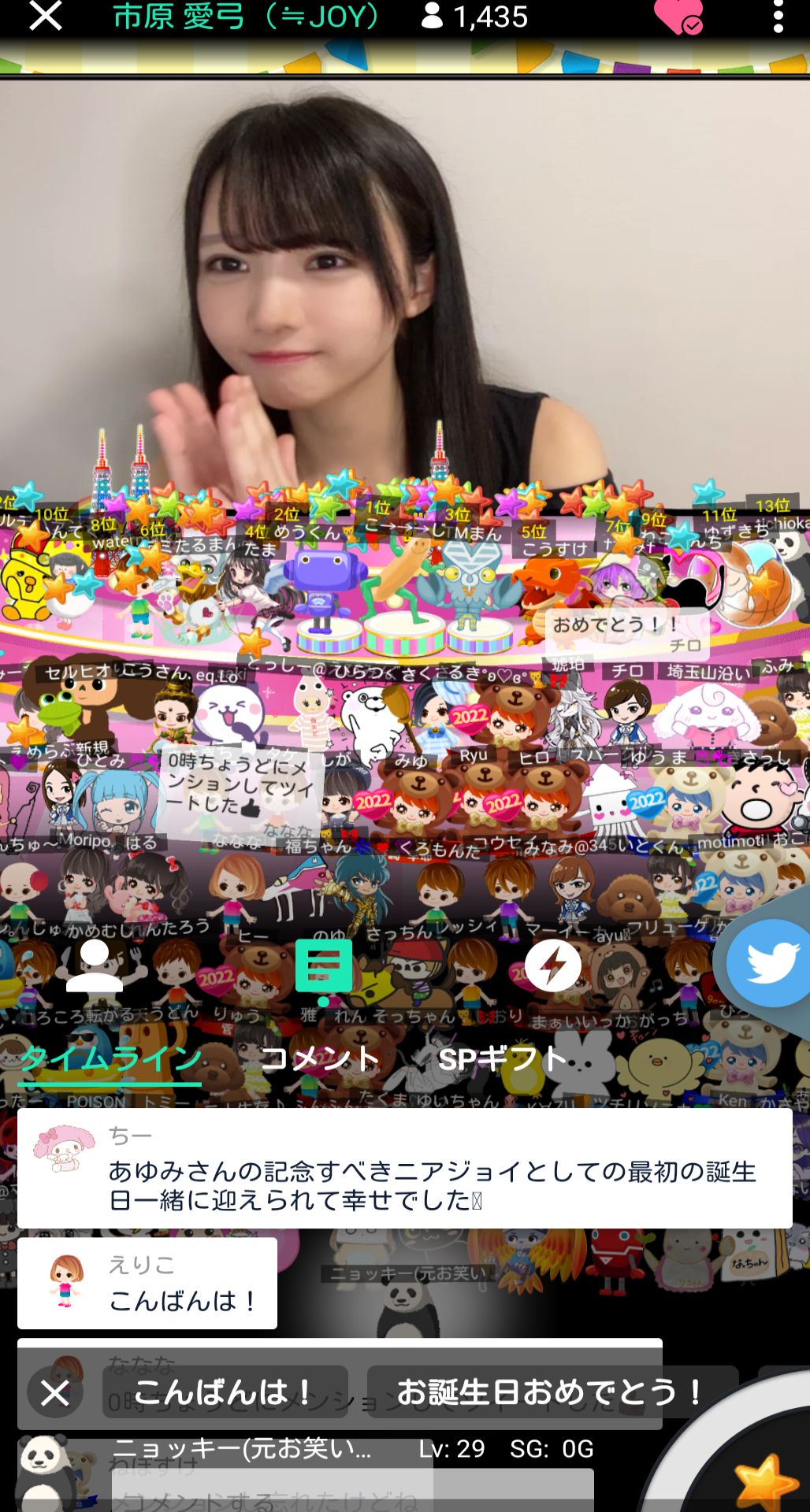Open the three-dot overflow menu
The width and height of the screenshot is (810, 1512).
point(778,17)
